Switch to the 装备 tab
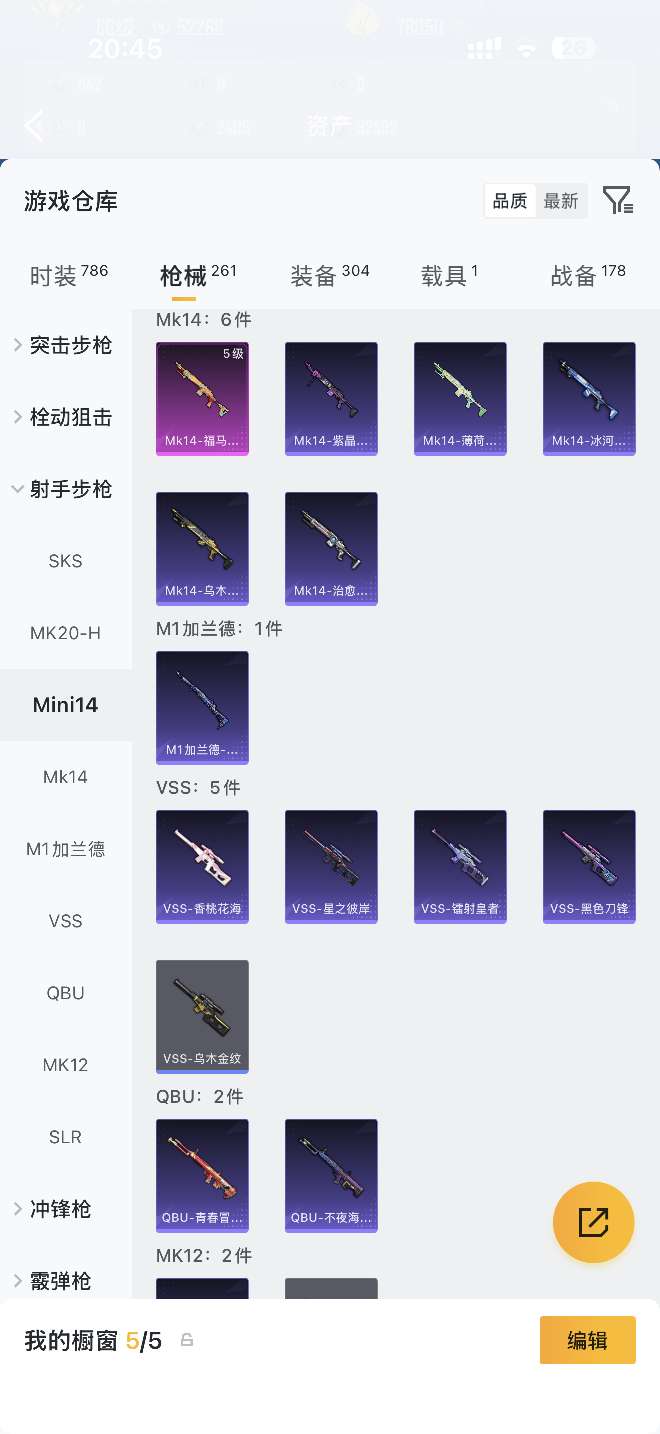The width and height of the screenshot is (660, 1434). tap(329, 276)
